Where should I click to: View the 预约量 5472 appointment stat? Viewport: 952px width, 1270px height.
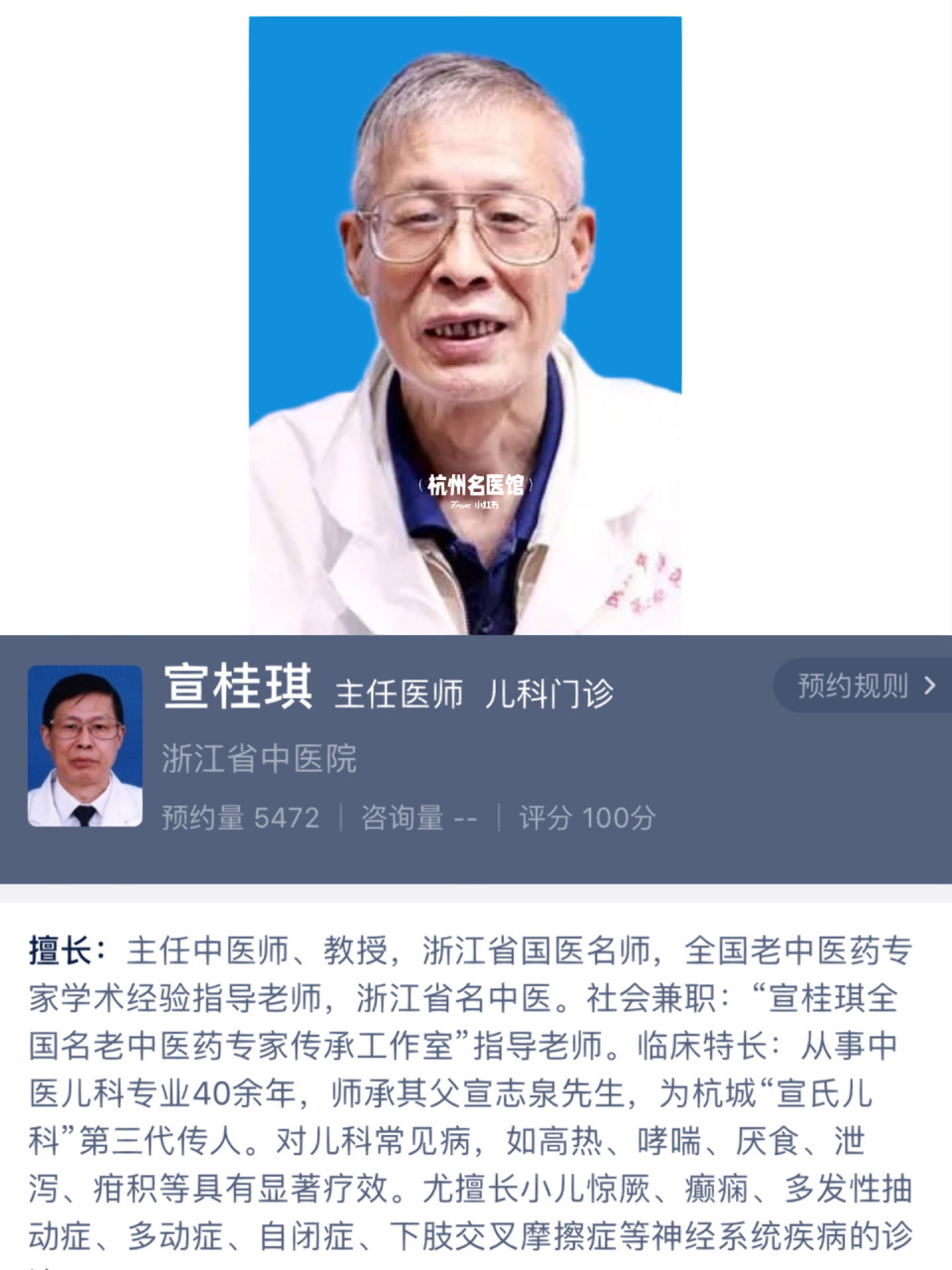click(238, 819)
